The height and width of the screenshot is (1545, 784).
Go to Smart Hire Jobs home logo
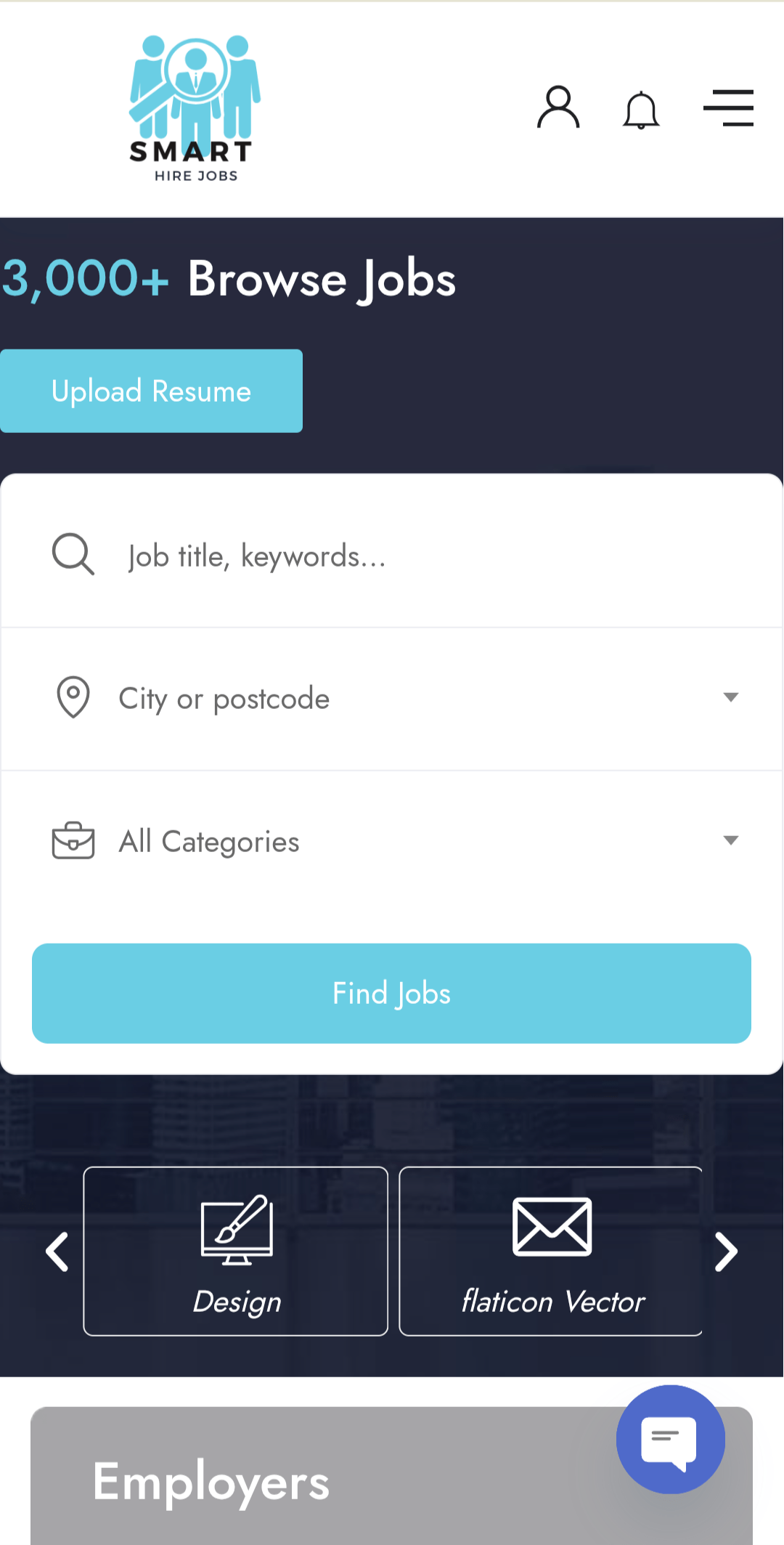pyautogui.click(x=193, y=109)
